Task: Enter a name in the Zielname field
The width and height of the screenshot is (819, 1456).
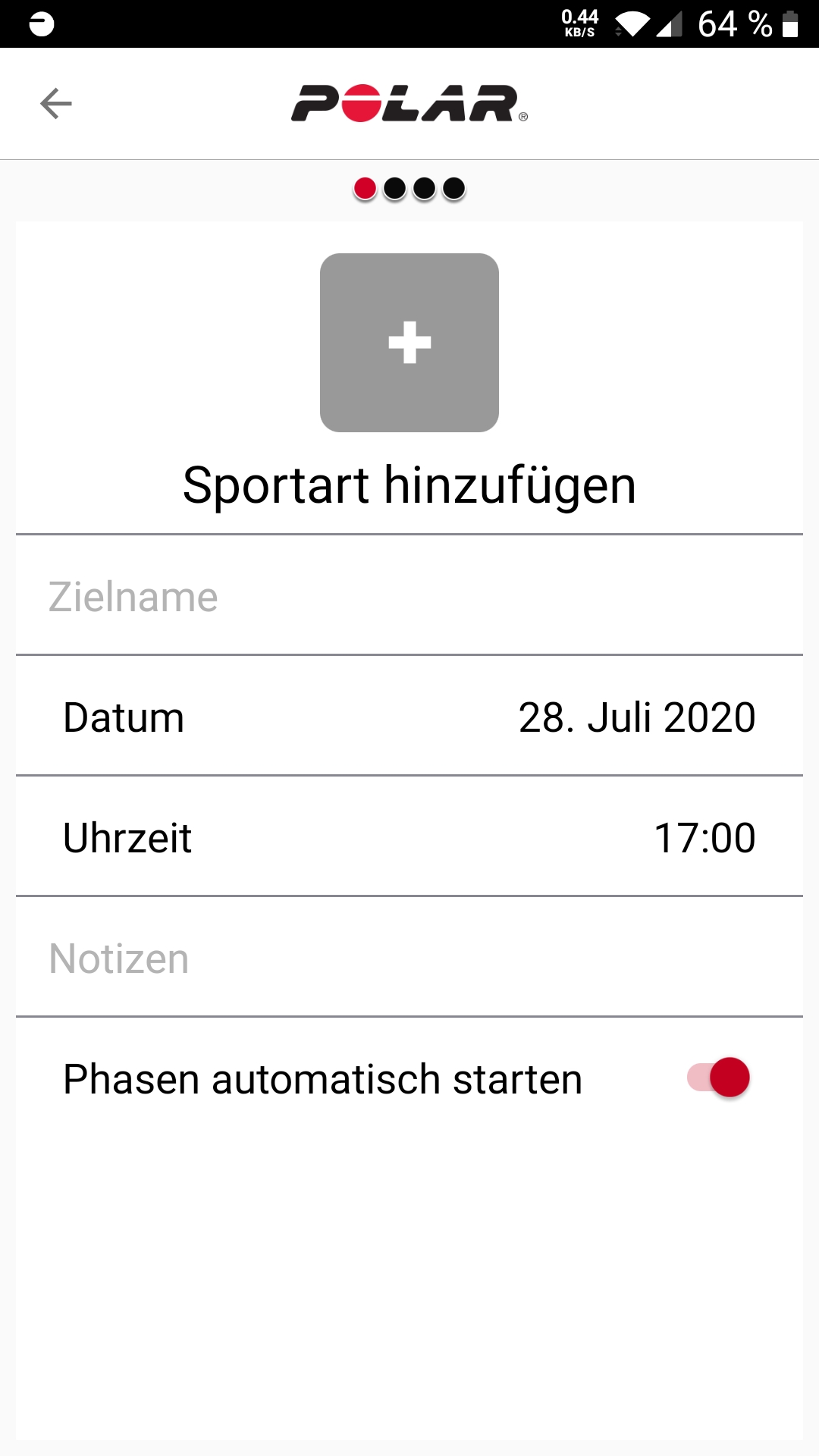Action: click(409, 597)
